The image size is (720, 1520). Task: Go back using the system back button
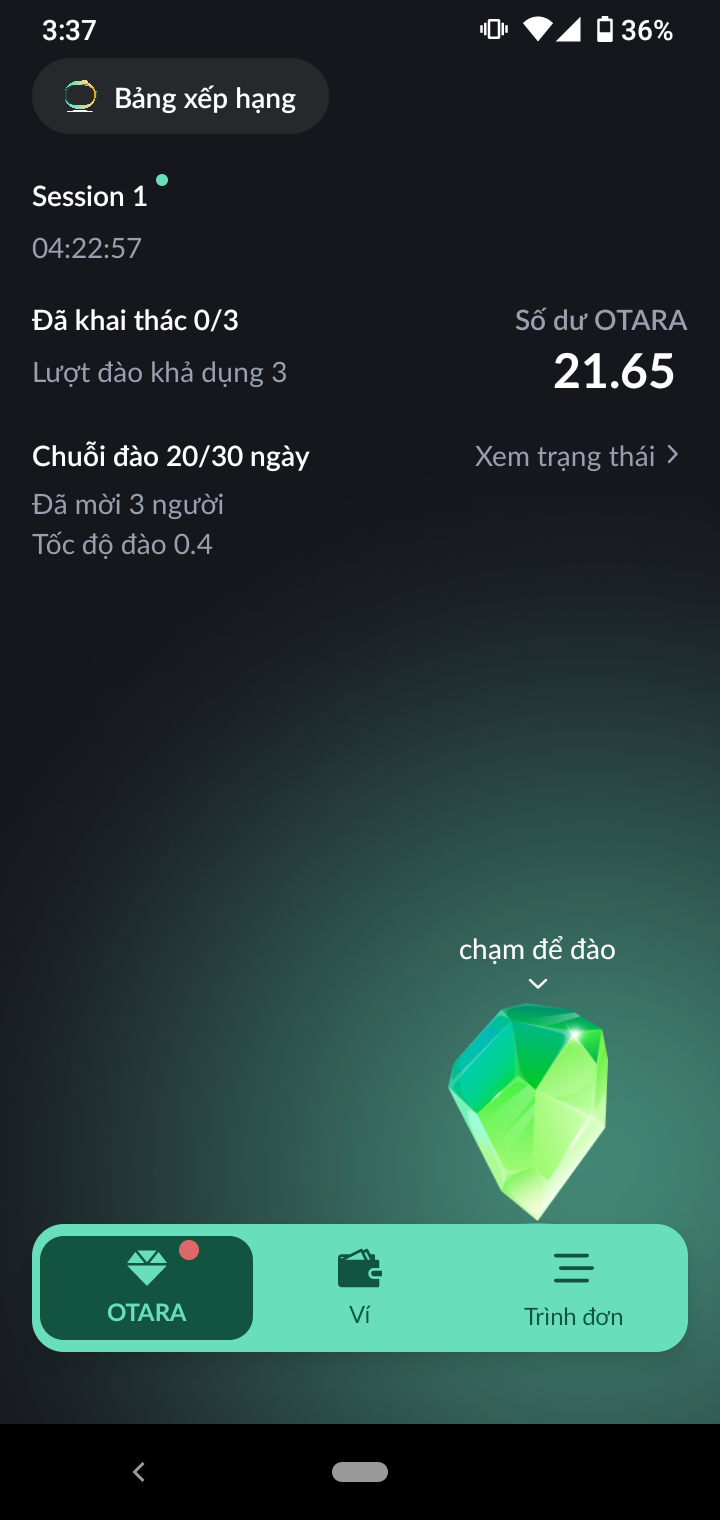(139, 1471)
